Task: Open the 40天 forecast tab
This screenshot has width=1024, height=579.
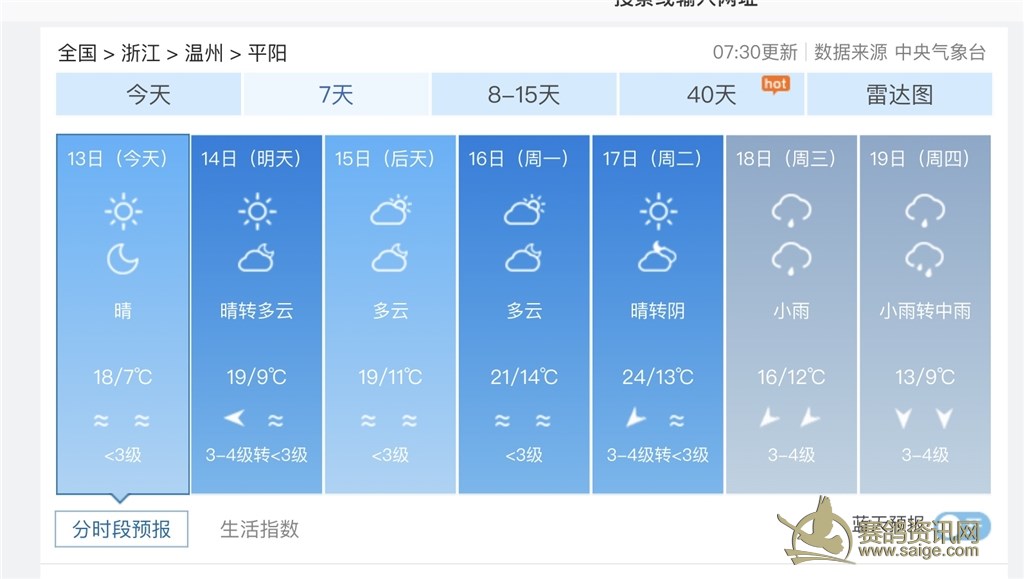Action: point(712,95)
